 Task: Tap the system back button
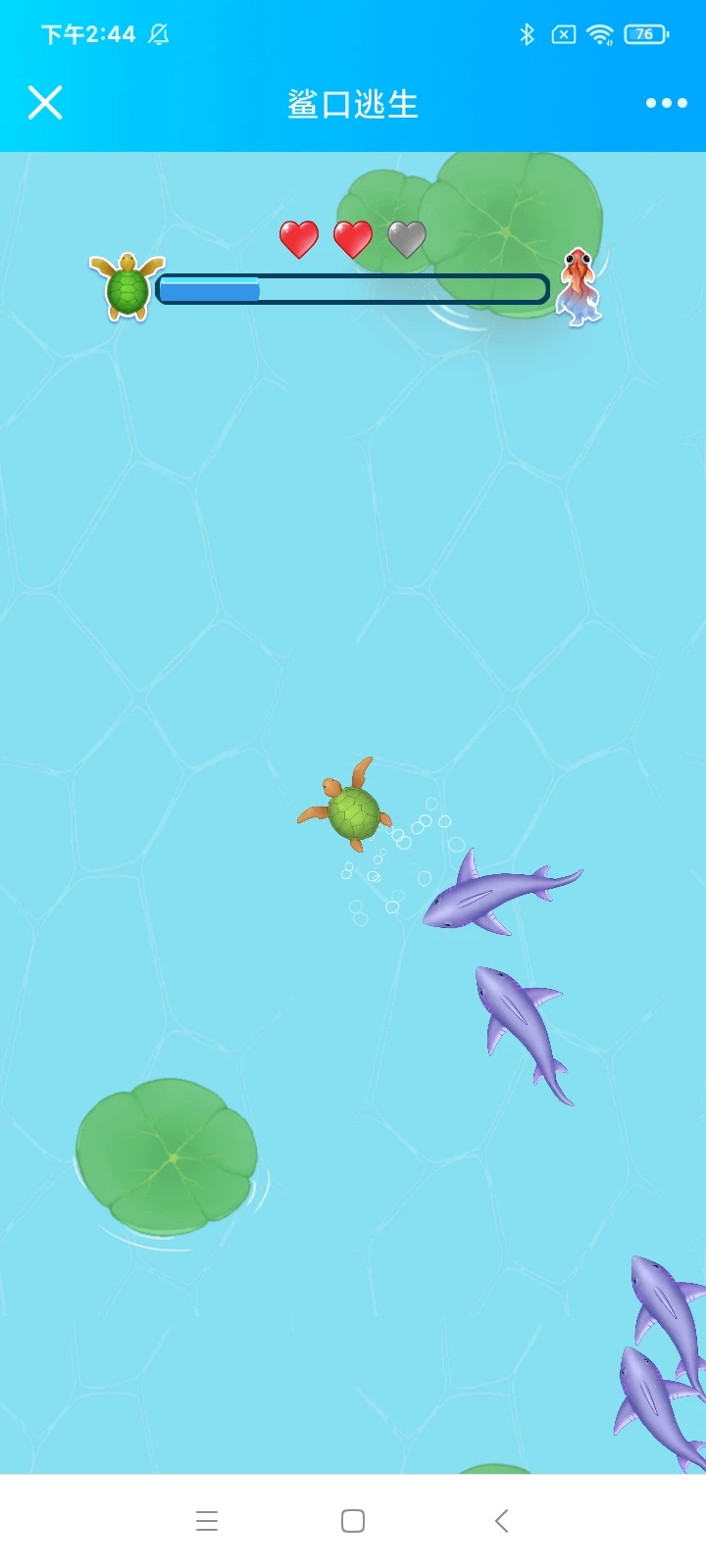tap(501, 1521)
